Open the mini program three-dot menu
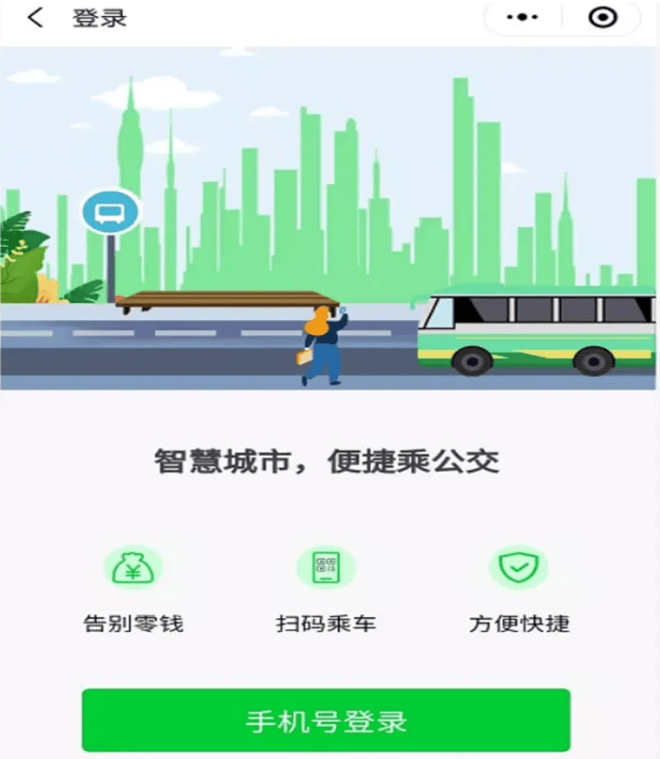 pos(522,18)
